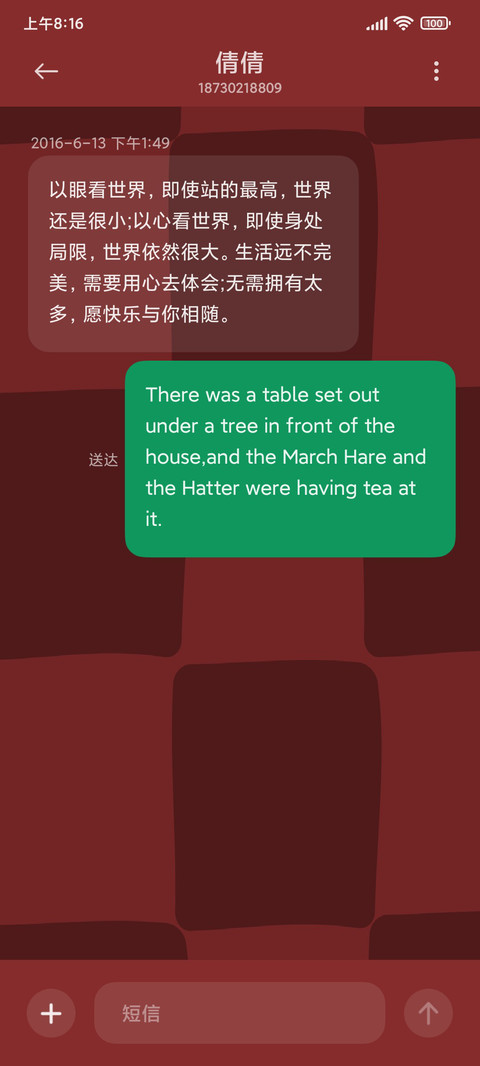This screenshot has width=480, height=1066.
Task: Tap the send arrow button
Action: coord(428,1013)
